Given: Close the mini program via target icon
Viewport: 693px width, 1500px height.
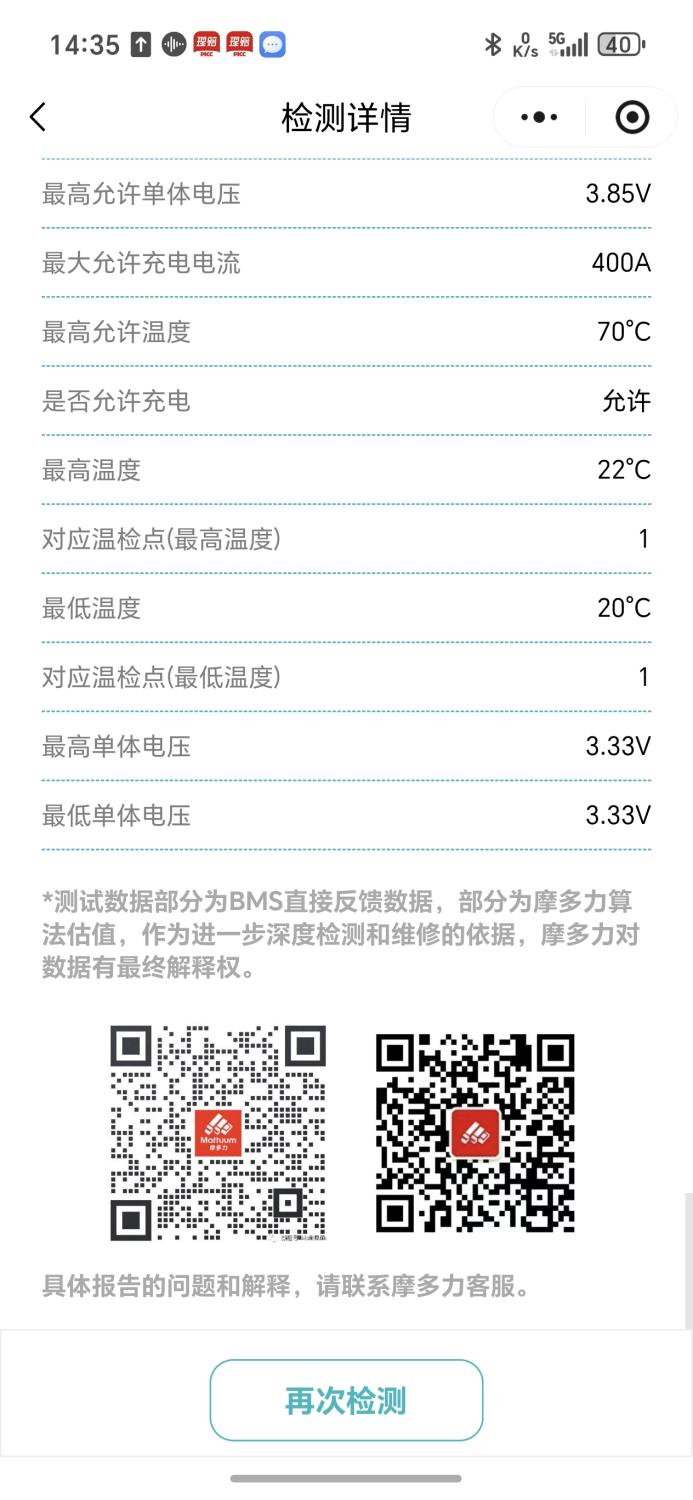Looking at the screenshot, I should 632,117.
